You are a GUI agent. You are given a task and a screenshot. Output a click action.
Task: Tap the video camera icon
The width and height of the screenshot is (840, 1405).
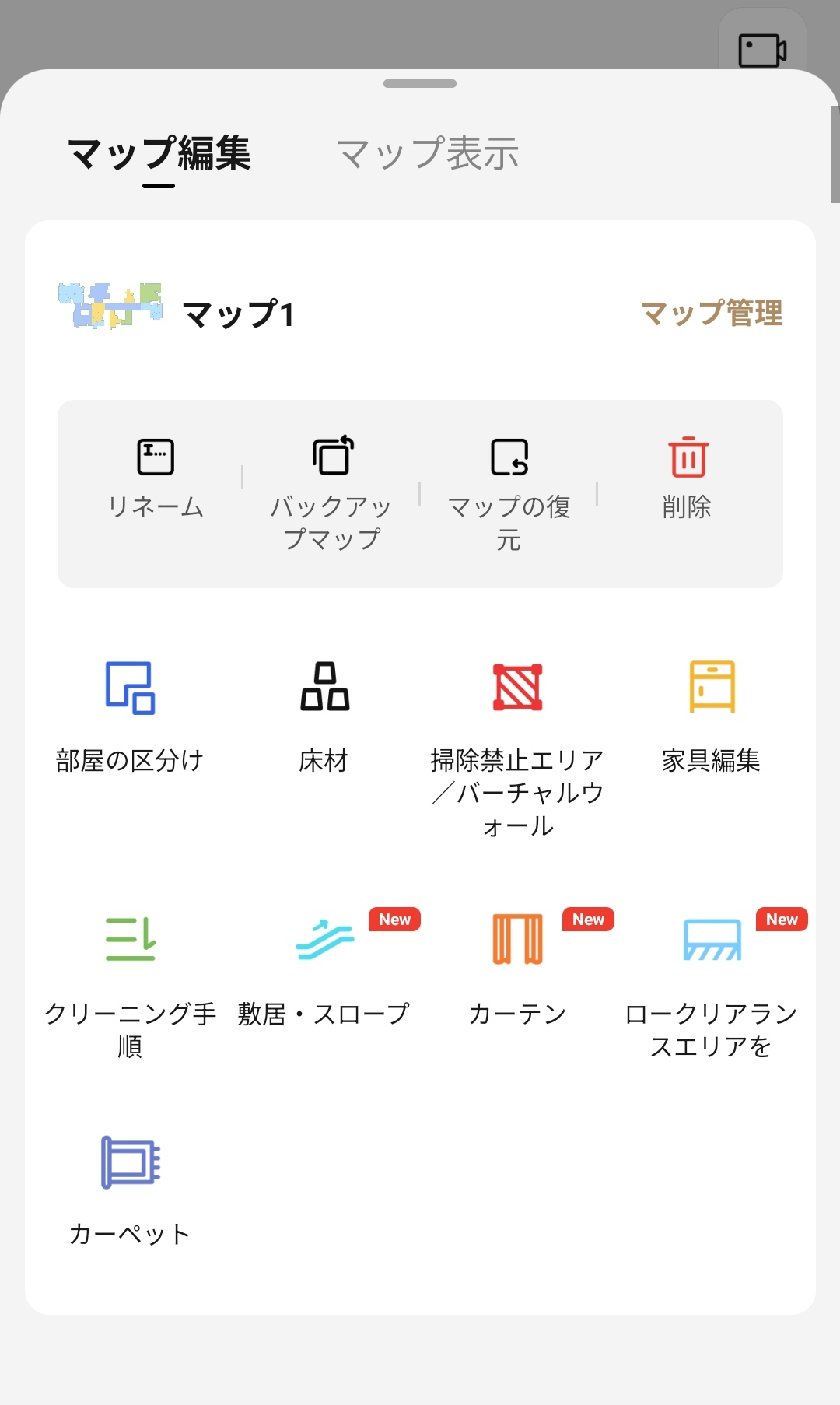tap(761, 51)
